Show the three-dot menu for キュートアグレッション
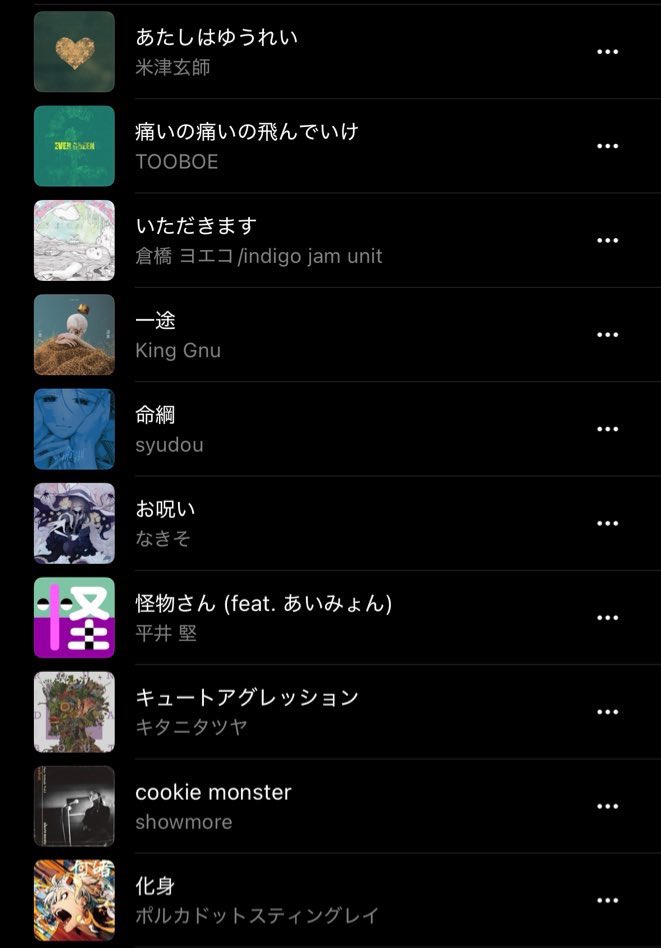Screen dimensions: 661x948 click(607, 712)
